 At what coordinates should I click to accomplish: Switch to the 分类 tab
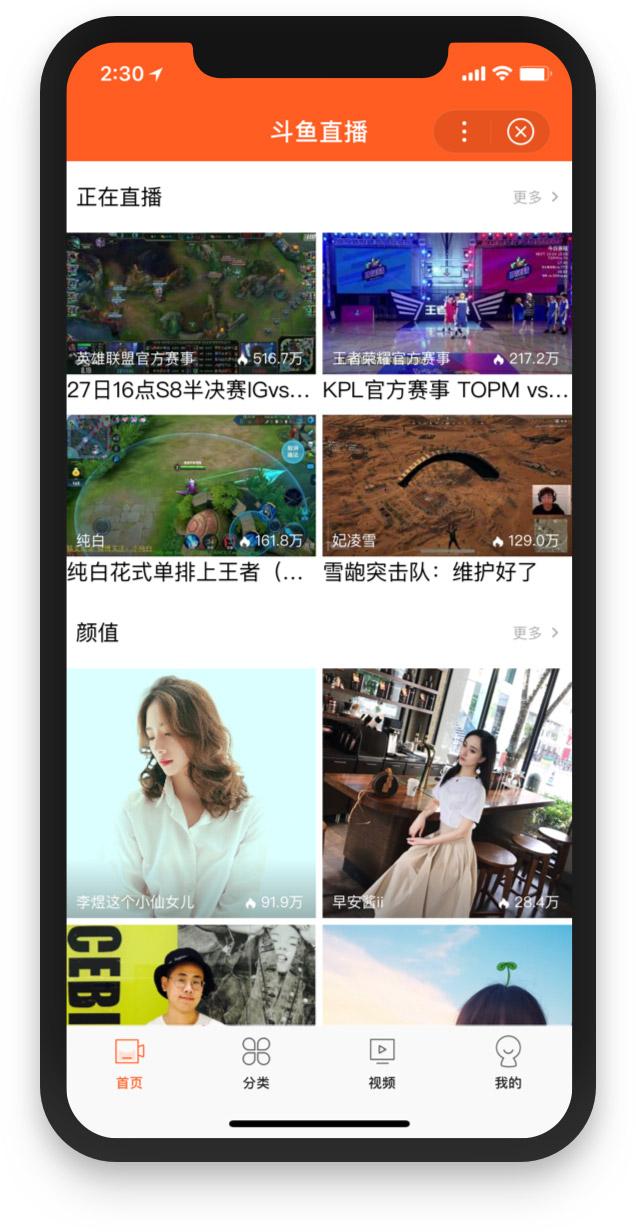point(256,1063)
